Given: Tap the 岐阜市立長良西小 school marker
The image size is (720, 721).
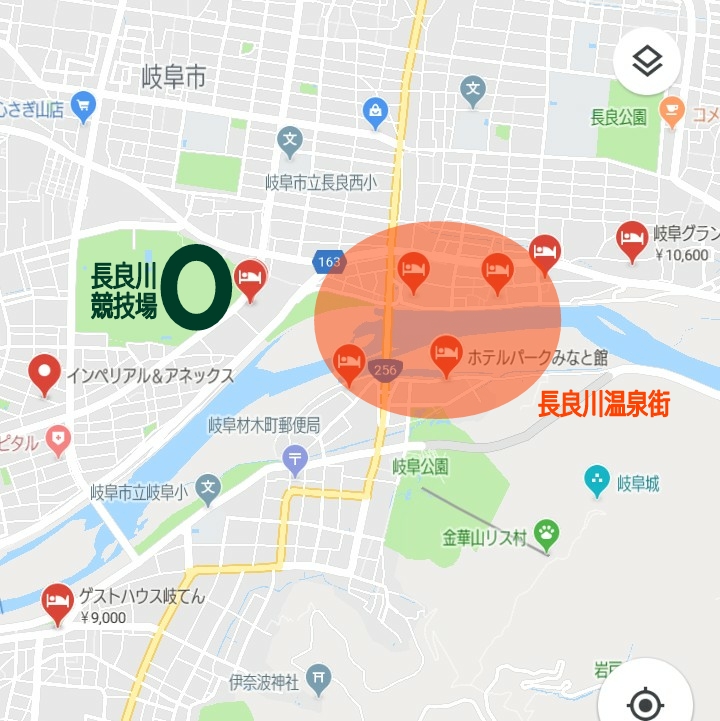Looking at the screenshot, I should coord(290,140).
